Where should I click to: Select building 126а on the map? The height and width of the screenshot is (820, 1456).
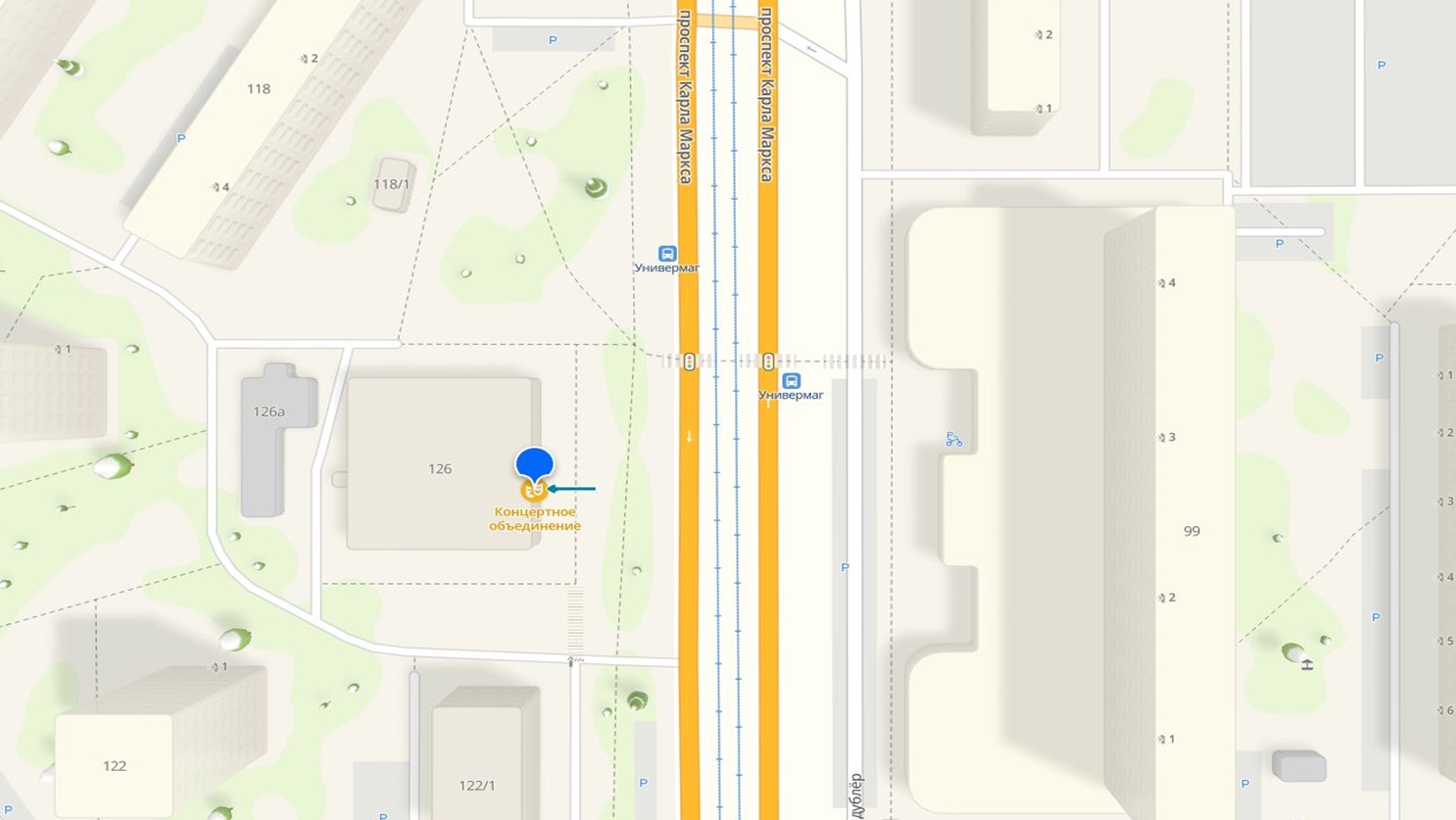click(x=268, y=412)
